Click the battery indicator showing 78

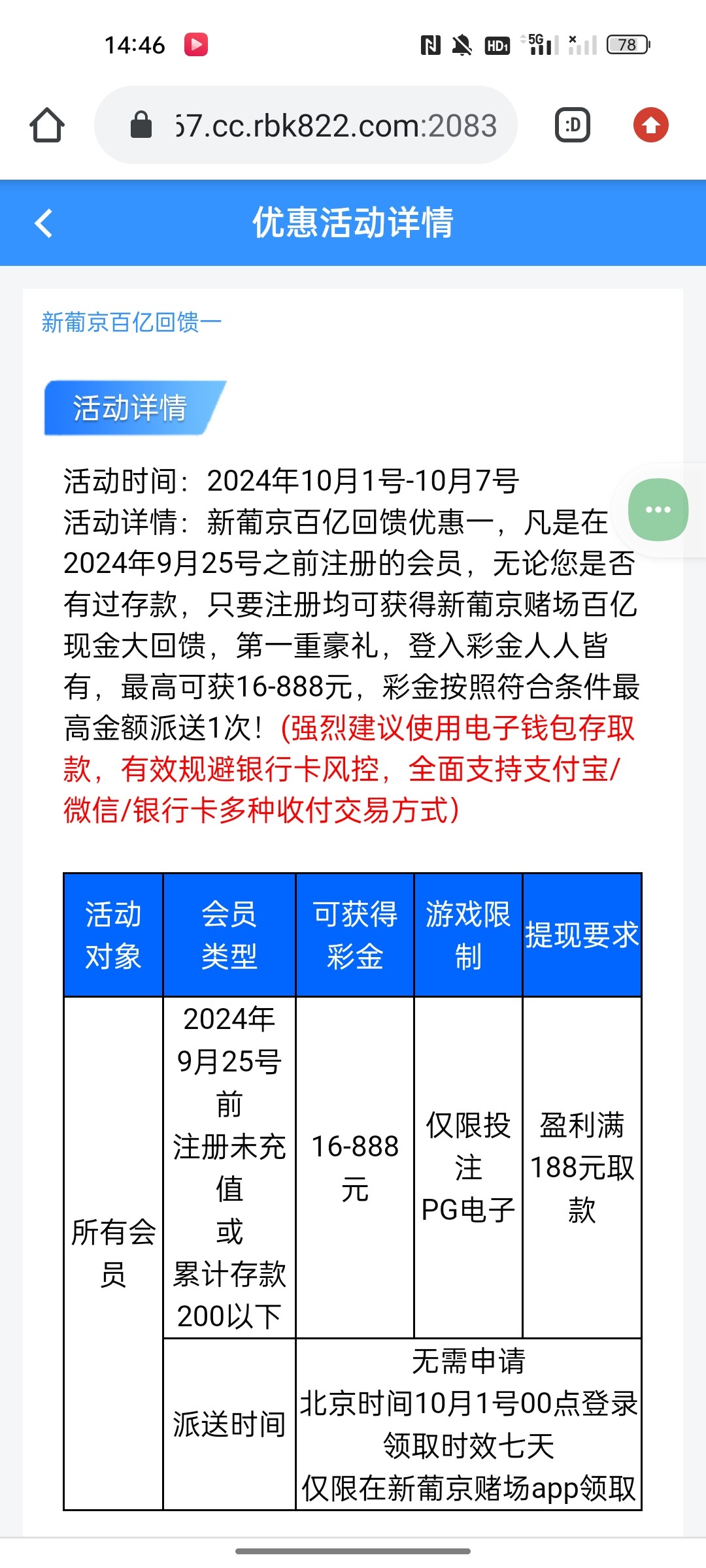point(626,44)
